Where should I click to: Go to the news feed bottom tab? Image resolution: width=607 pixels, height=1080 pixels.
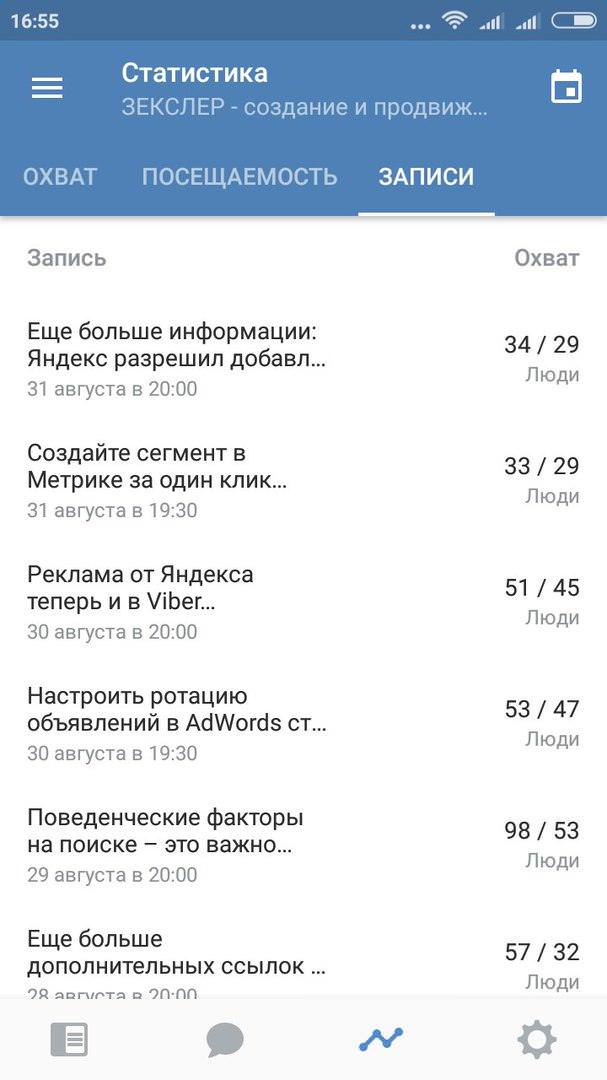pos(69,1039)
